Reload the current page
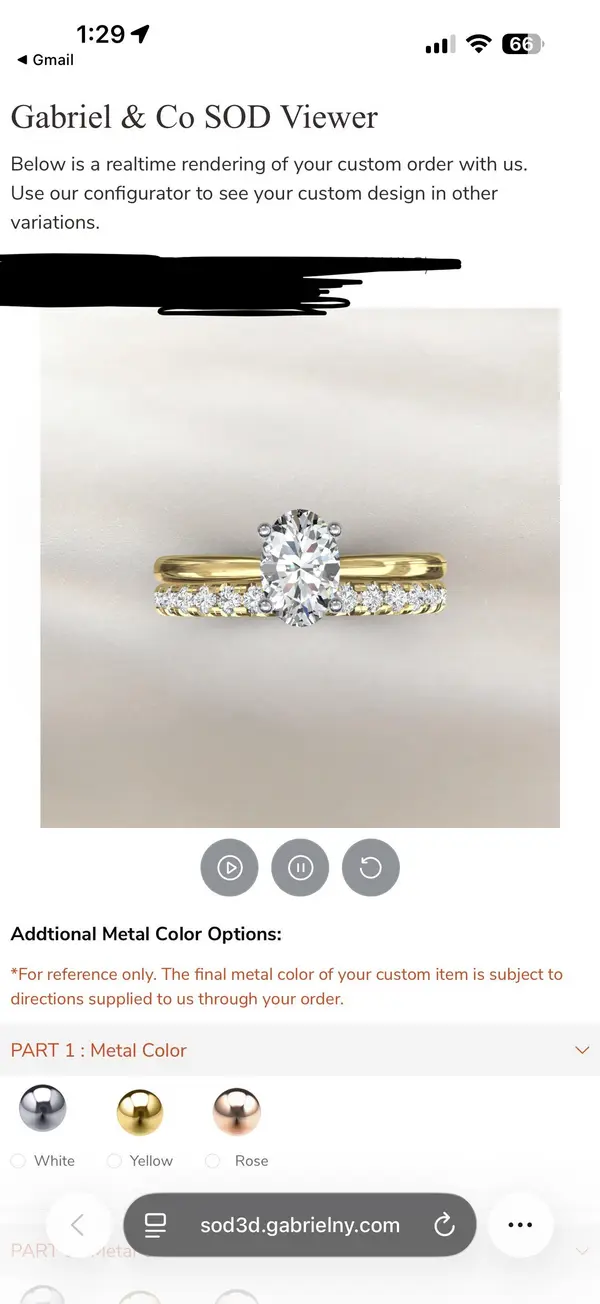The width and height of the screenshot is (600, 1304). tap(444, 1225)
